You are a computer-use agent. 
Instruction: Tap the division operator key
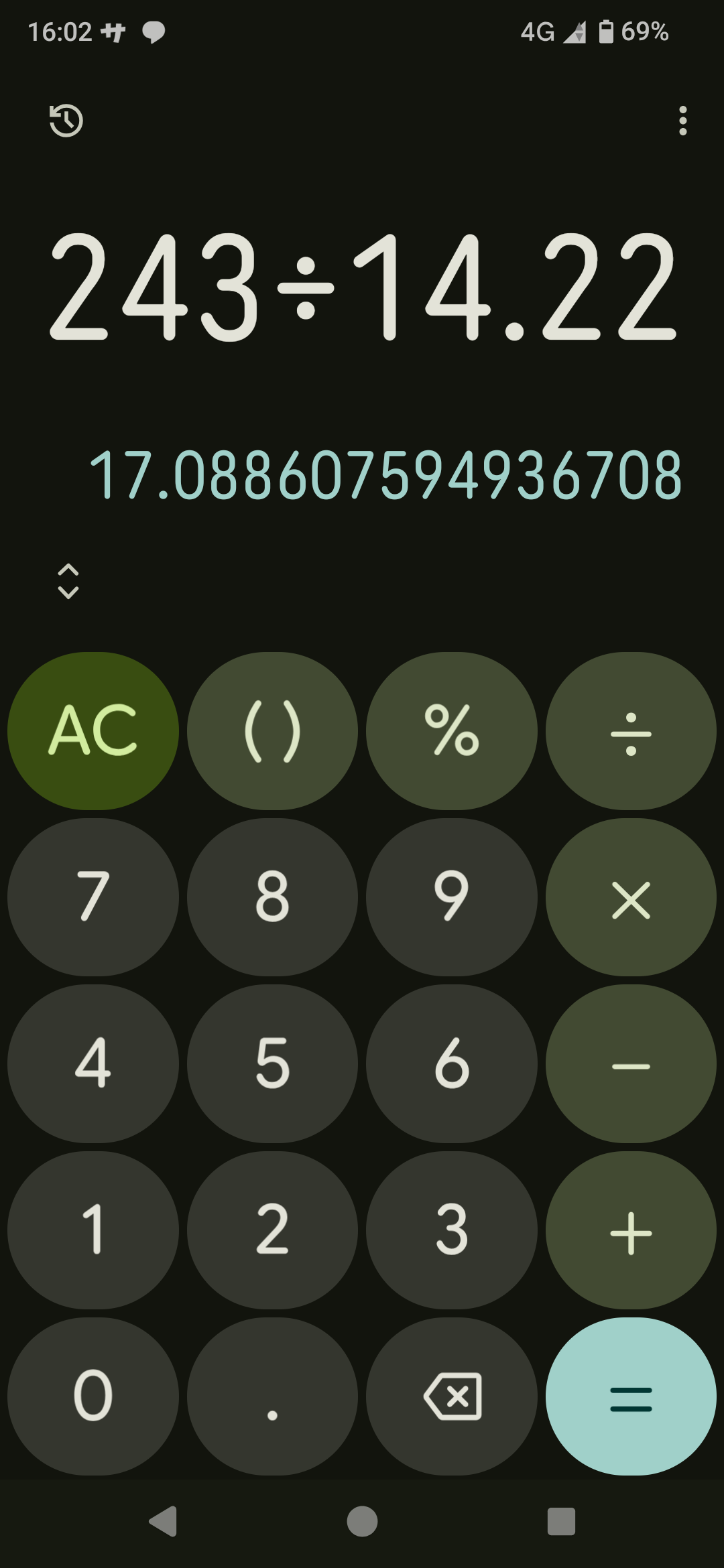pyautogui.click(x=631, y=730)
